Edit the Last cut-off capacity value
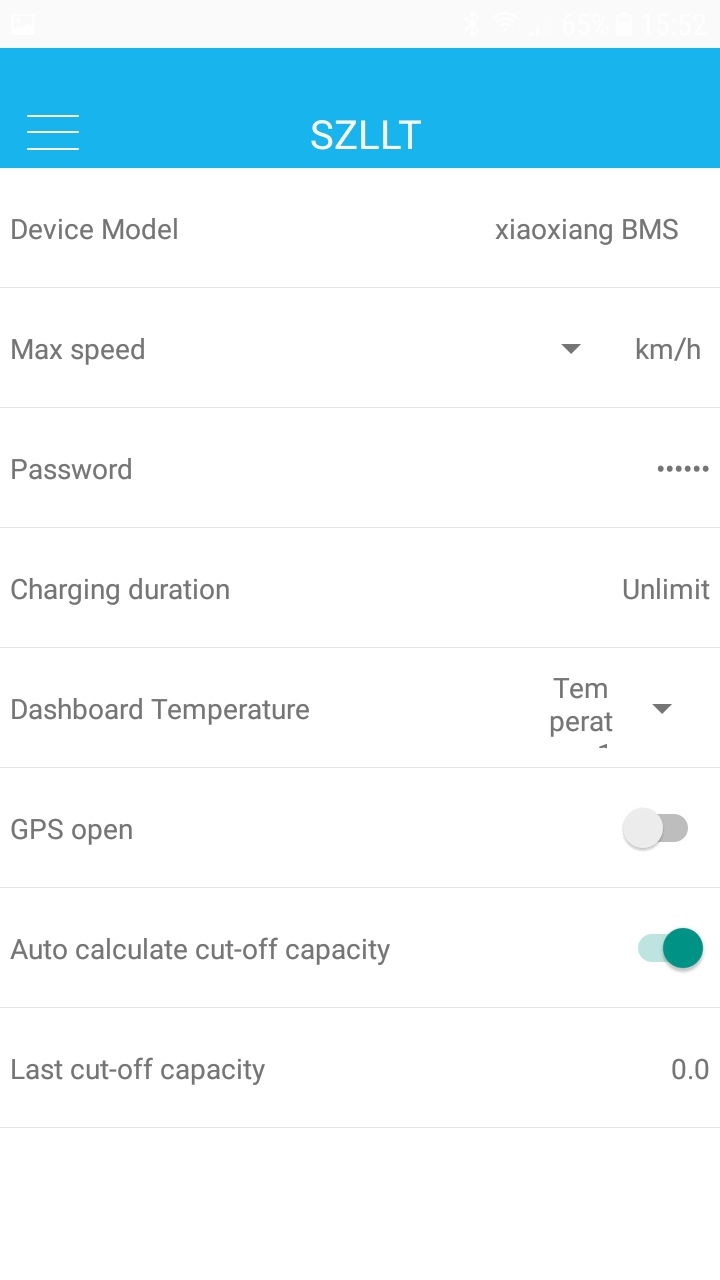 [689, 1069]
